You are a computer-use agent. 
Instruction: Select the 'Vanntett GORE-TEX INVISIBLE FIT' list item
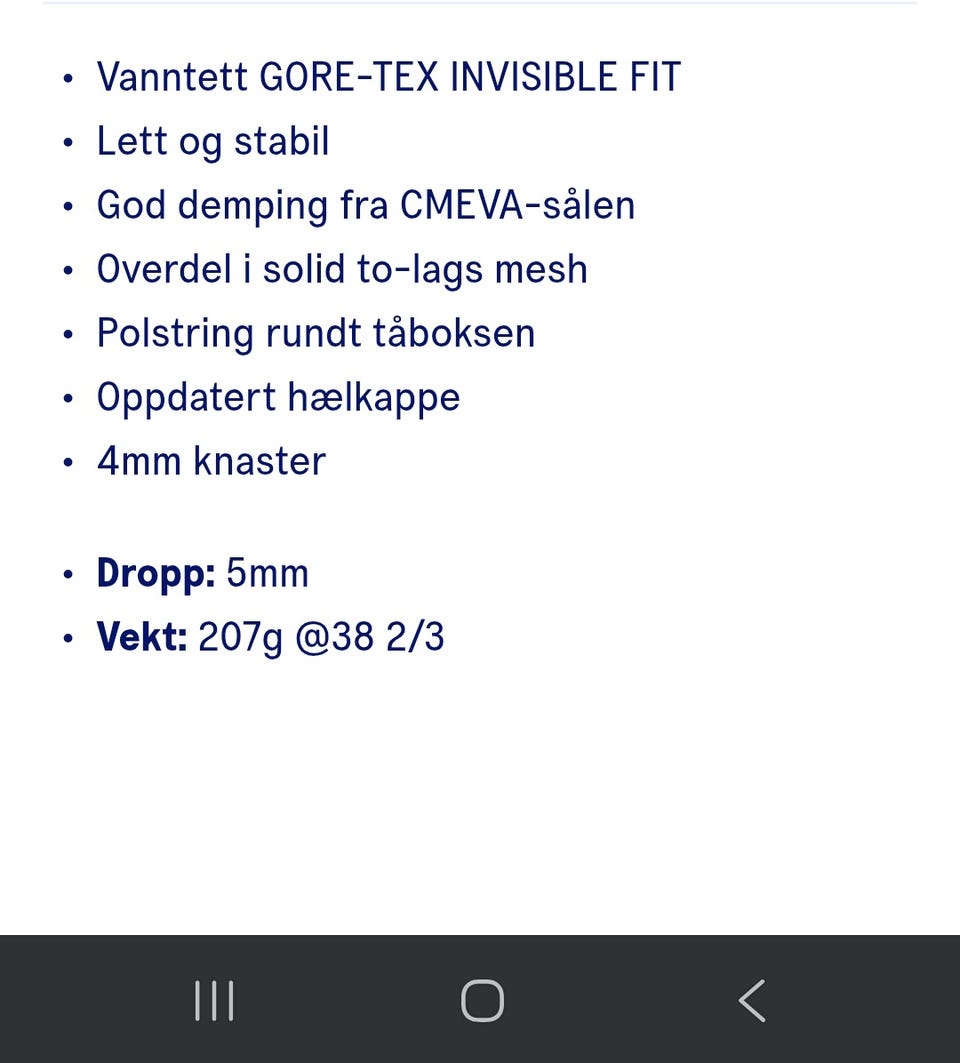(388, 76)
